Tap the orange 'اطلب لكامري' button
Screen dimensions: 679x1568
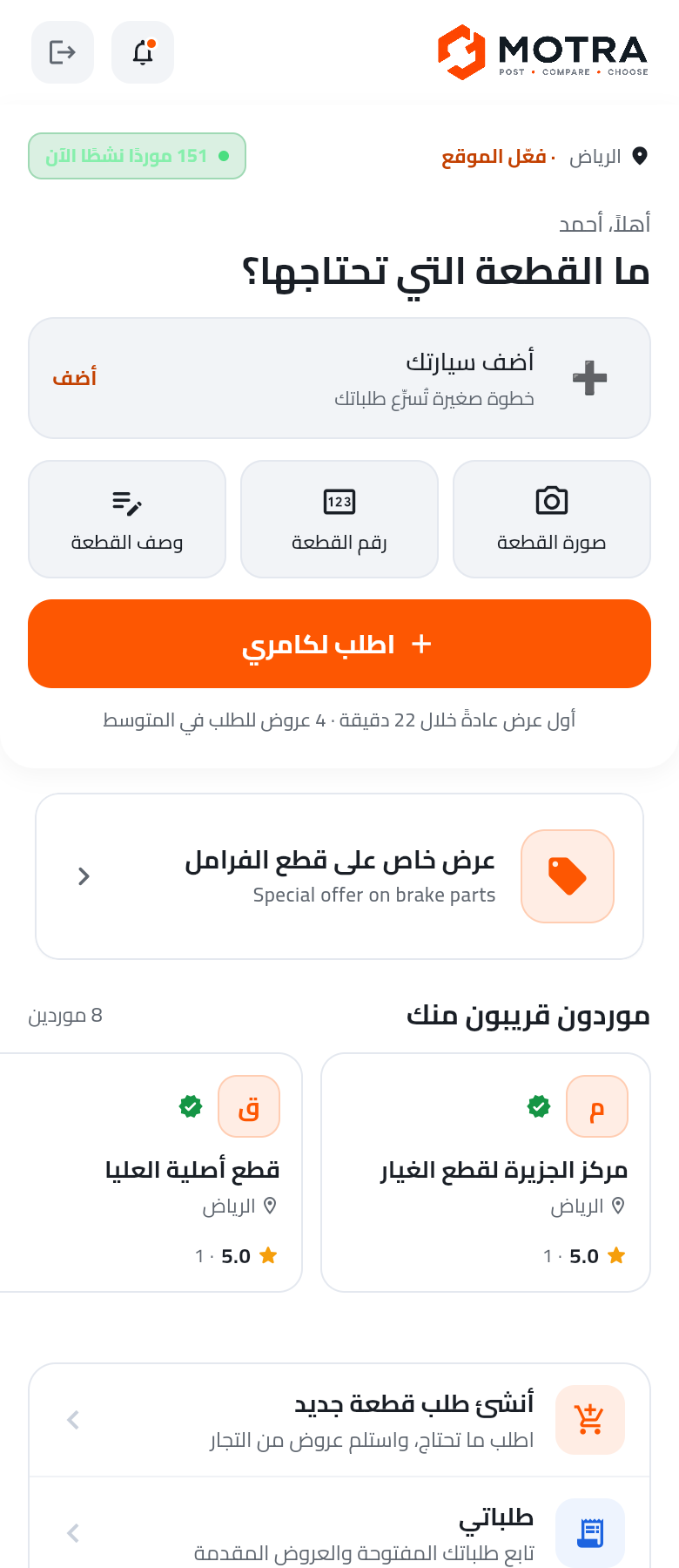coord(339,644)
